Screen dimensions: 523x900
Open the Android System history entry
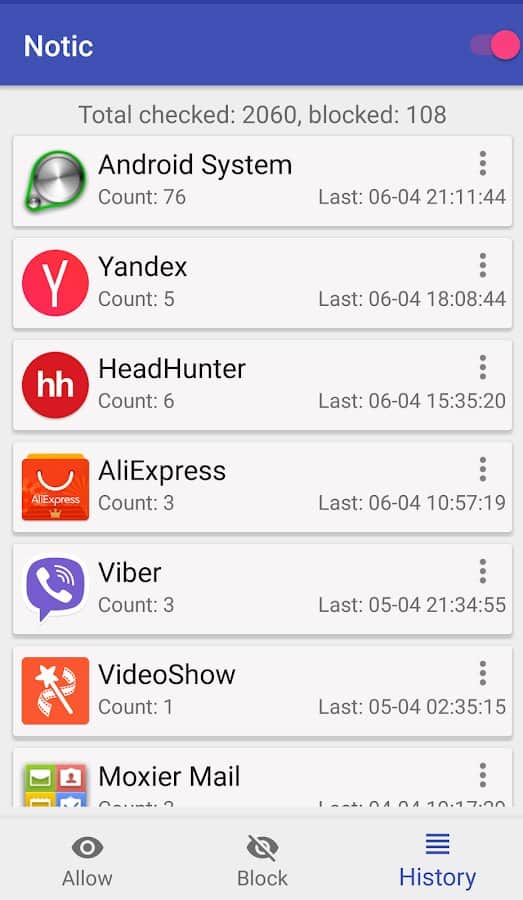tap(262, 181)
